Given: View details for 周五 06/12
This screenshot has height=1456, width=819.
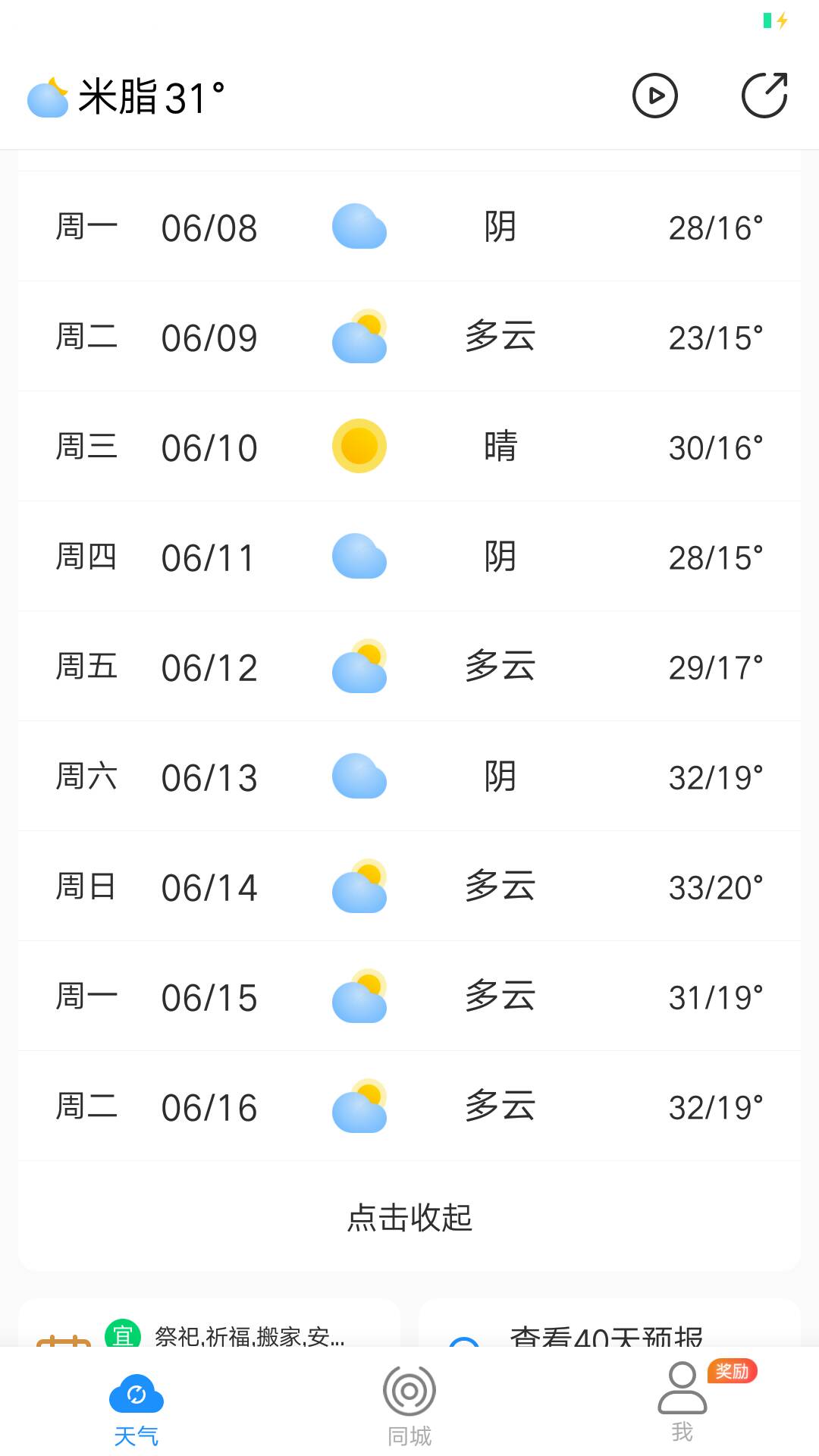Looking at the screenshot, I should coord(409,667).
